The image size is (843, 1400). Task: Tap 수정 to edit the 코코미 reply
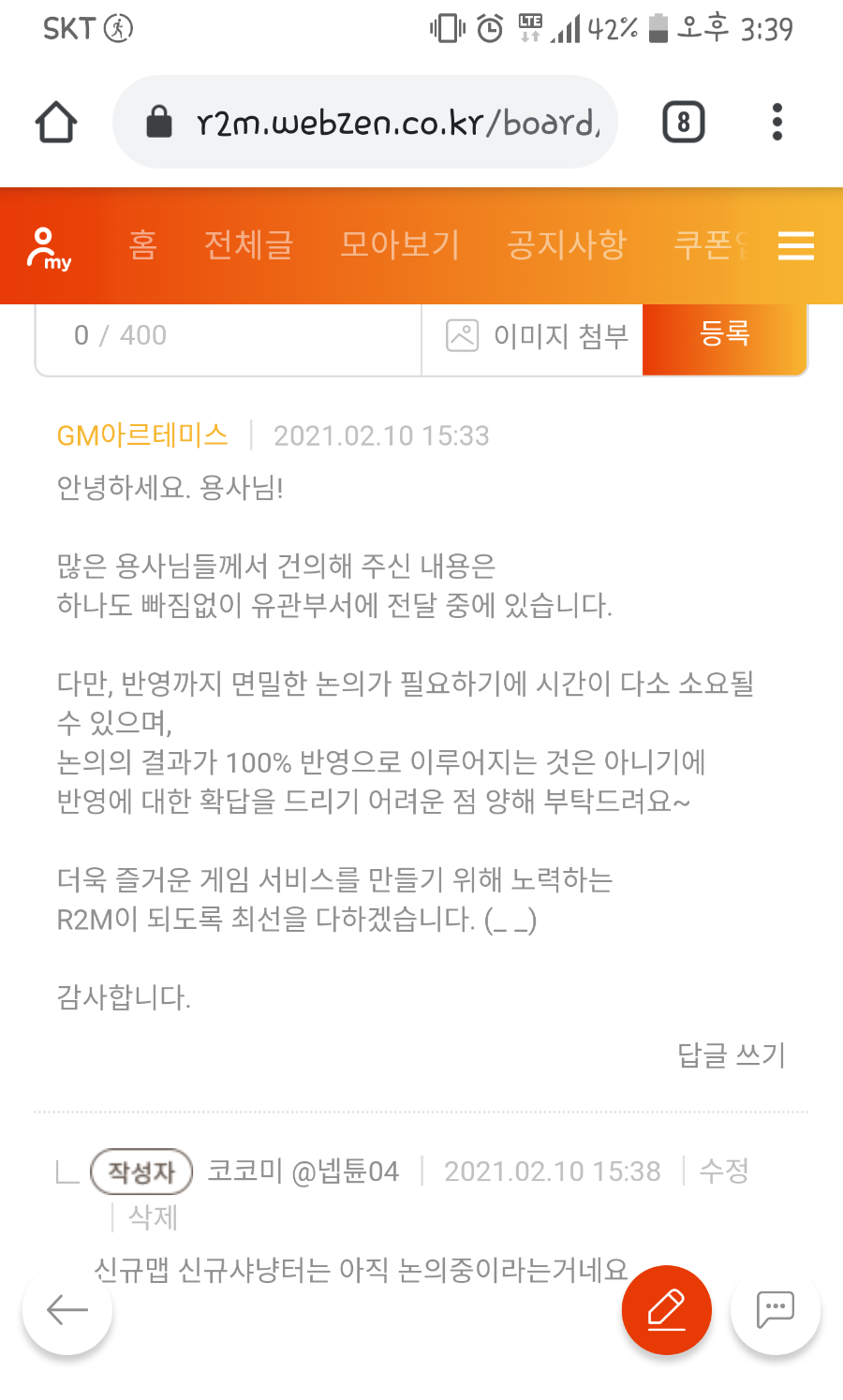(724, 1171)
